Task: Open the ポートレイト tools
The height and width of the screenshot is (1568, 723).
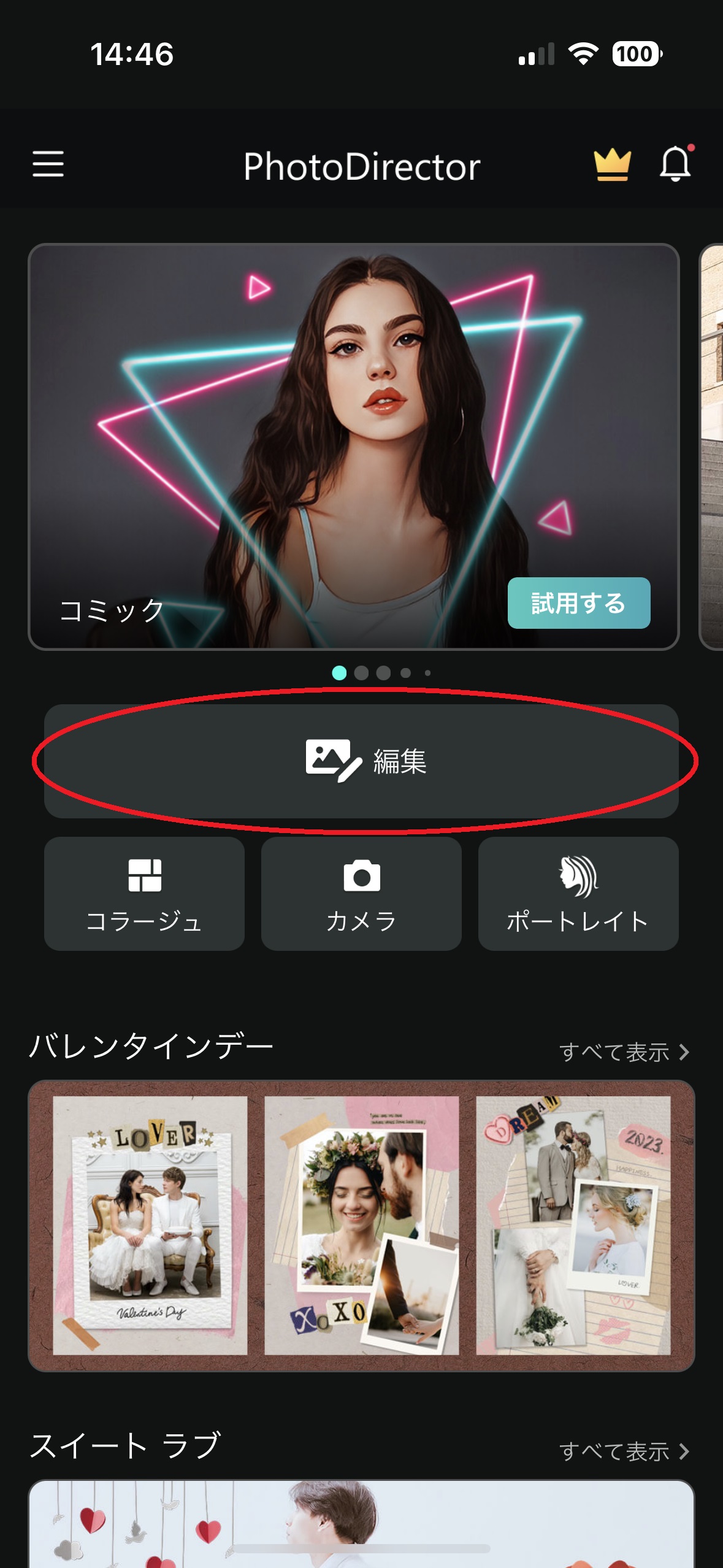Action: [x=578, y=894]
